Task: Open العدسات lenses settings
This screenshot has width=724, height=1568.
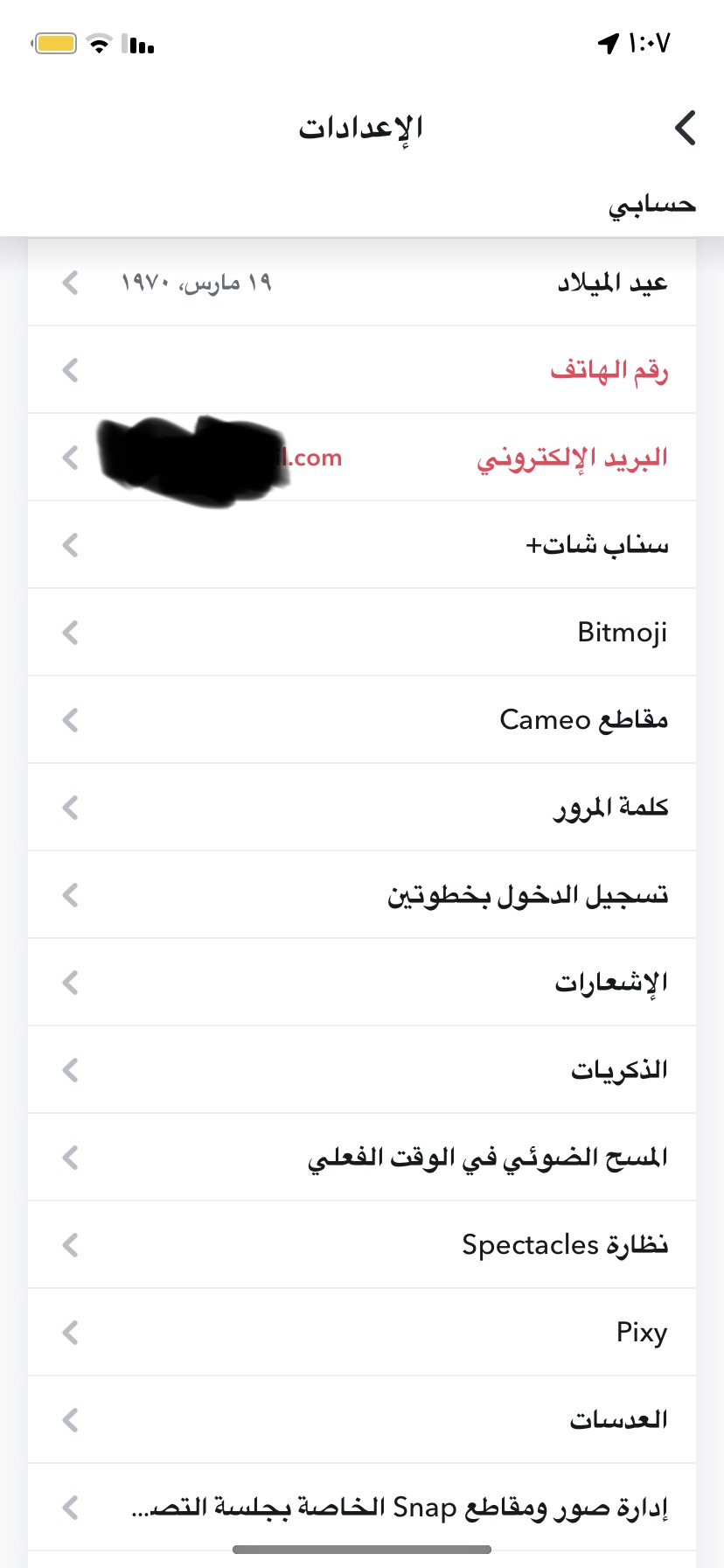Action: pyautogui.click(x=362, y=1419)
